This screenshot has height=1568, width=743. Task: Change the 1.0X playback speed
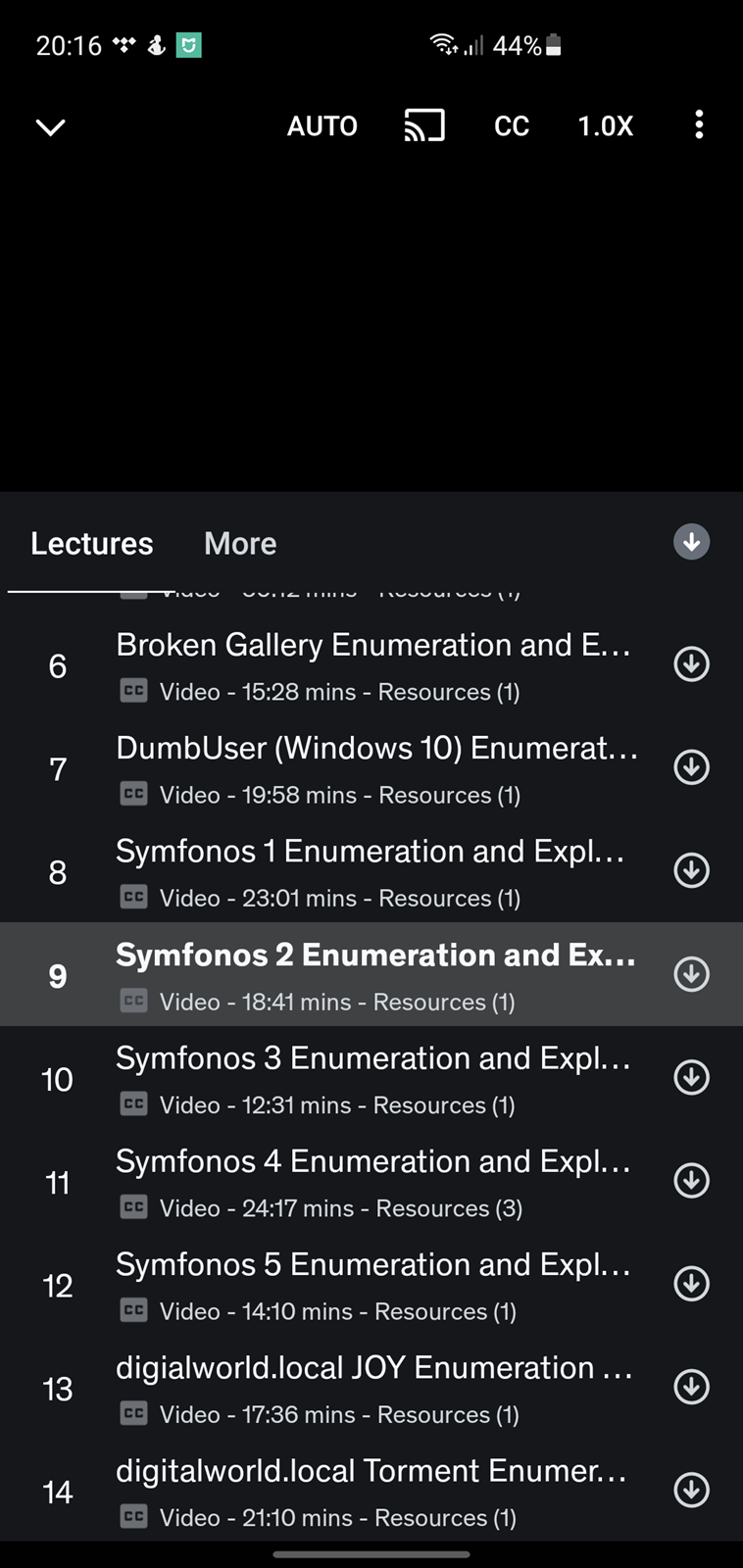point(605,125)
